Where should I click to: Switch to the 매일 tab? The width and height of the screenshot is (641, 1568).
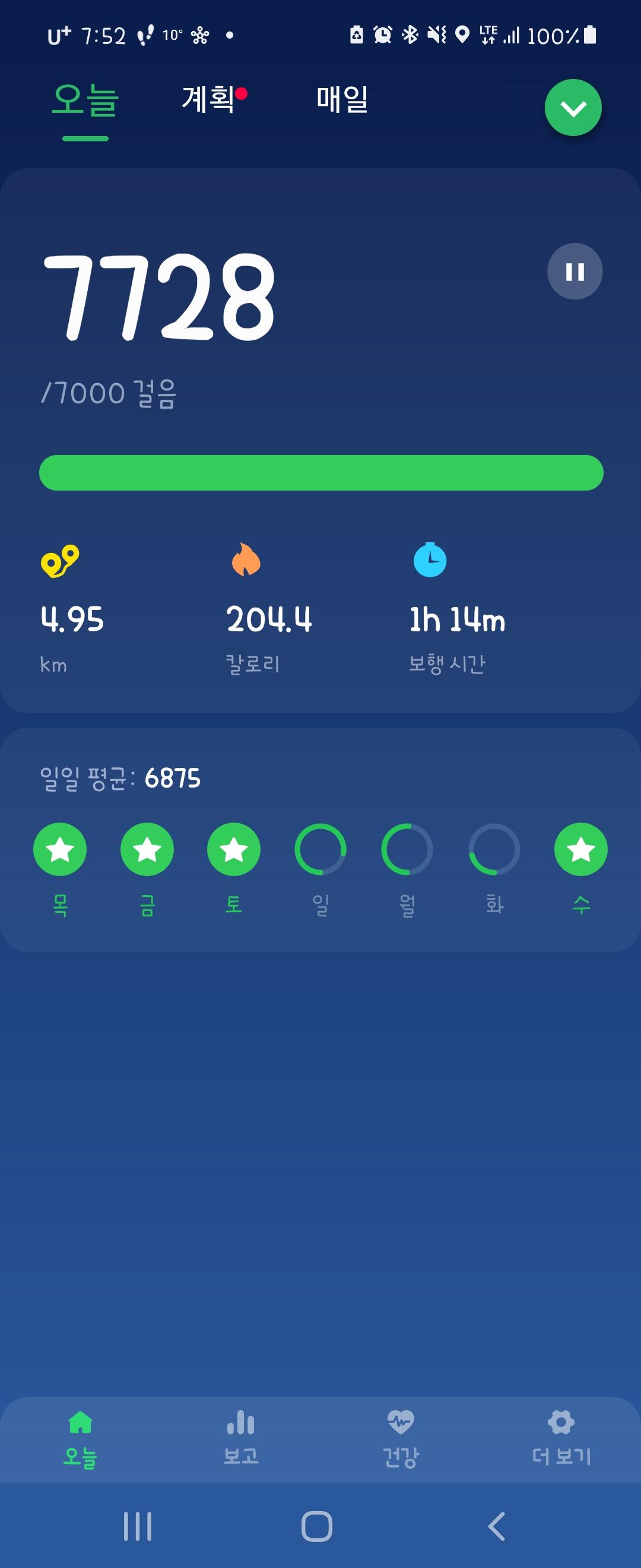(342, 99)
